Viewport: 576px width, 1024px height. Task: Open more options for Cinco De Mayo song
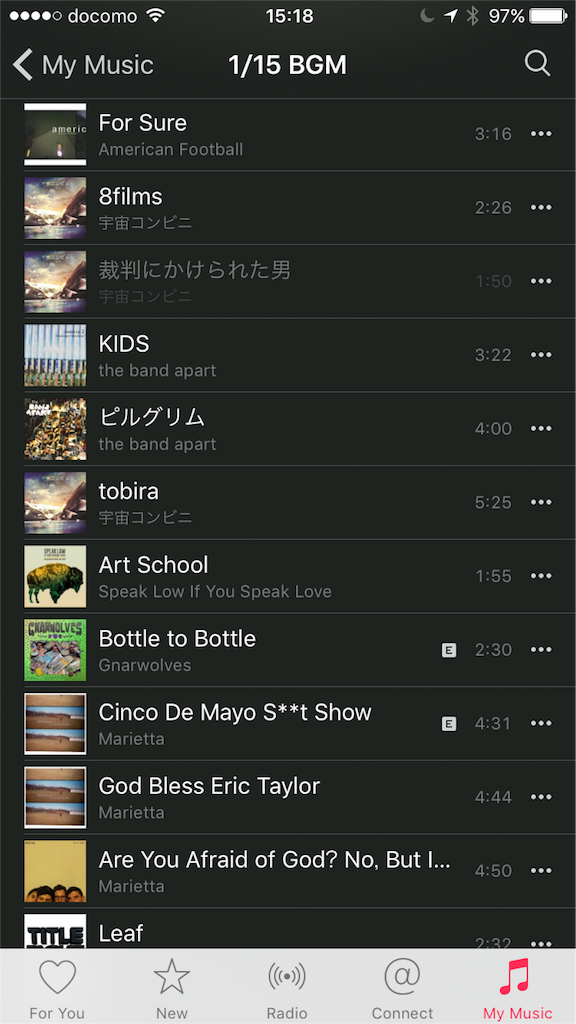tap(541, 724)
